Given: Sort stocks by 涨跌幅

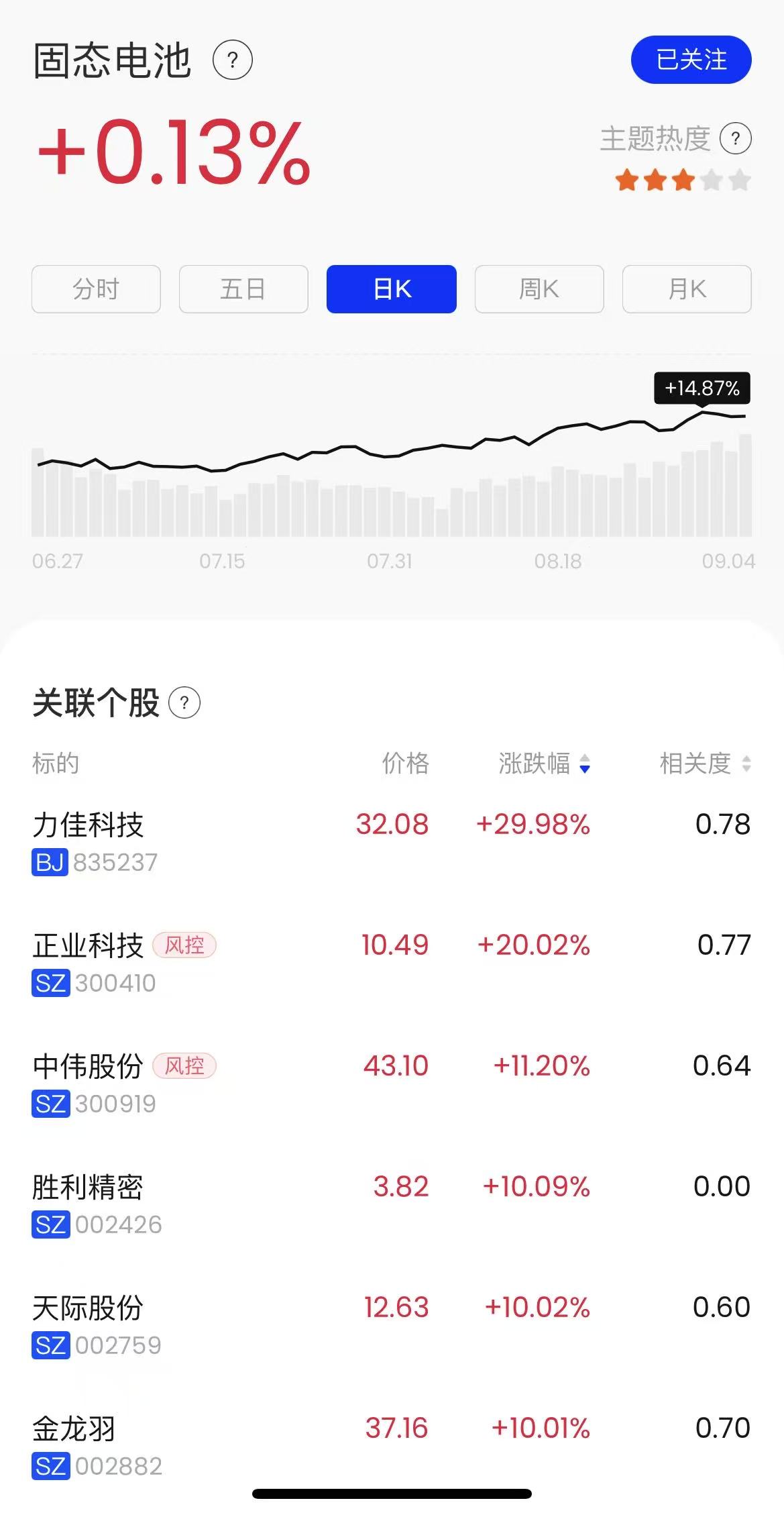Looking at the screenshot, I should 544,764.
